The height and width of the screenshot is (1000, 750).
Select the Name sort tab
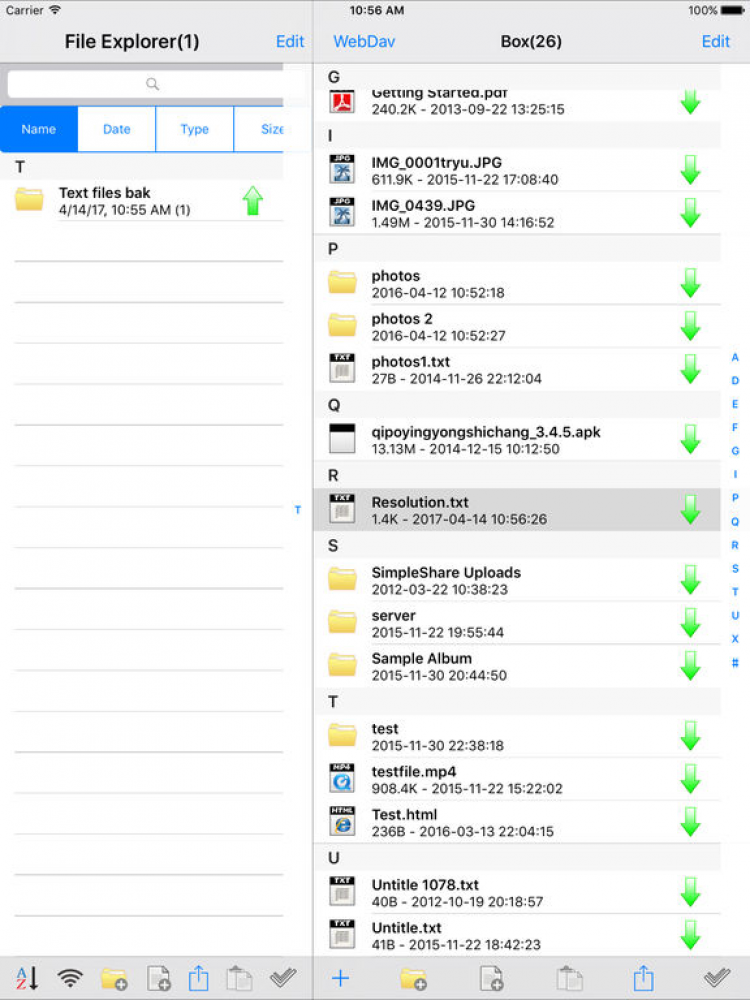(x=39, y=129)
